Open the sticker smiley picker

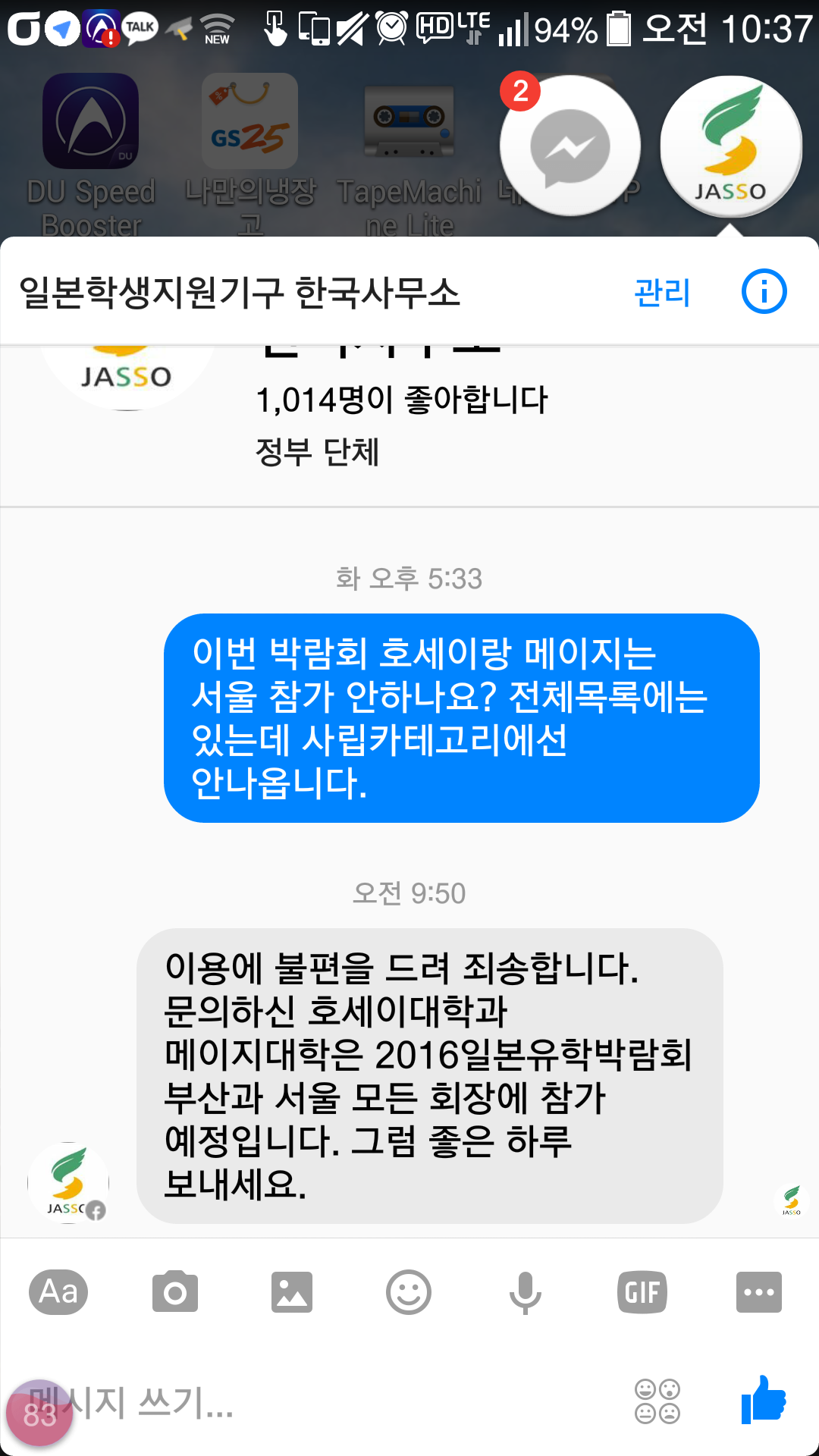coord(409,1291)
